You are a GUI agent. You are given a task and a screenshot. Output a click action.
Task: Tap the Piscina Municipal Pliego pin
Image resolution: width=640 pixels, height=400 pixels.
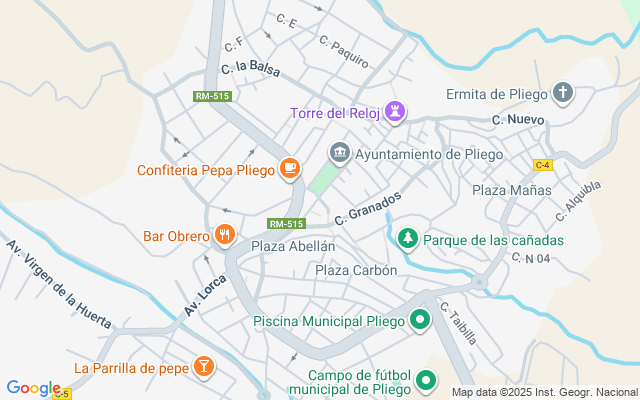coord(421,321)
